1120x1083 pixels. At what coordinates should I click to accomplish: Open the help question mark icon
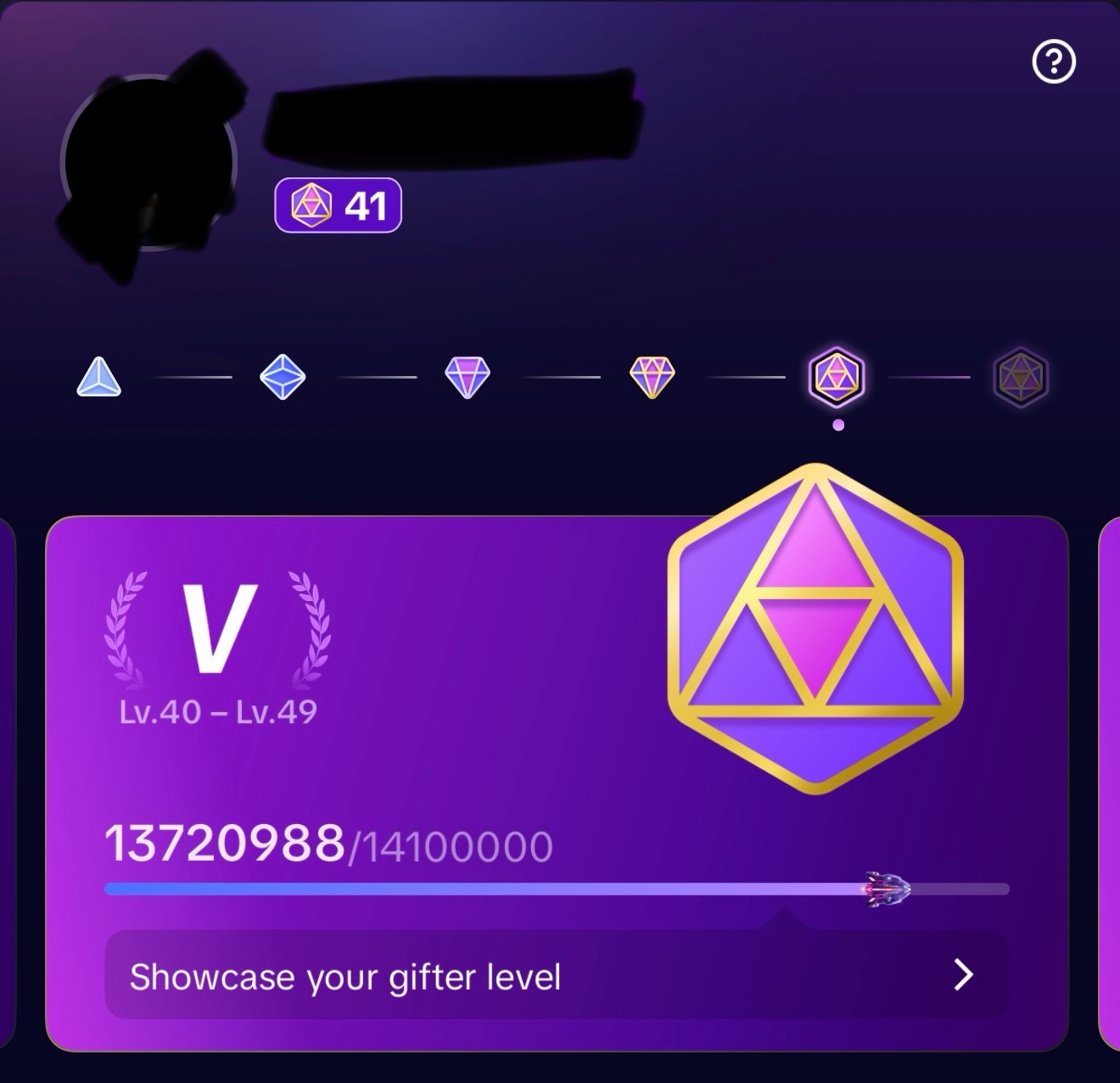[x=1054, y=62]
